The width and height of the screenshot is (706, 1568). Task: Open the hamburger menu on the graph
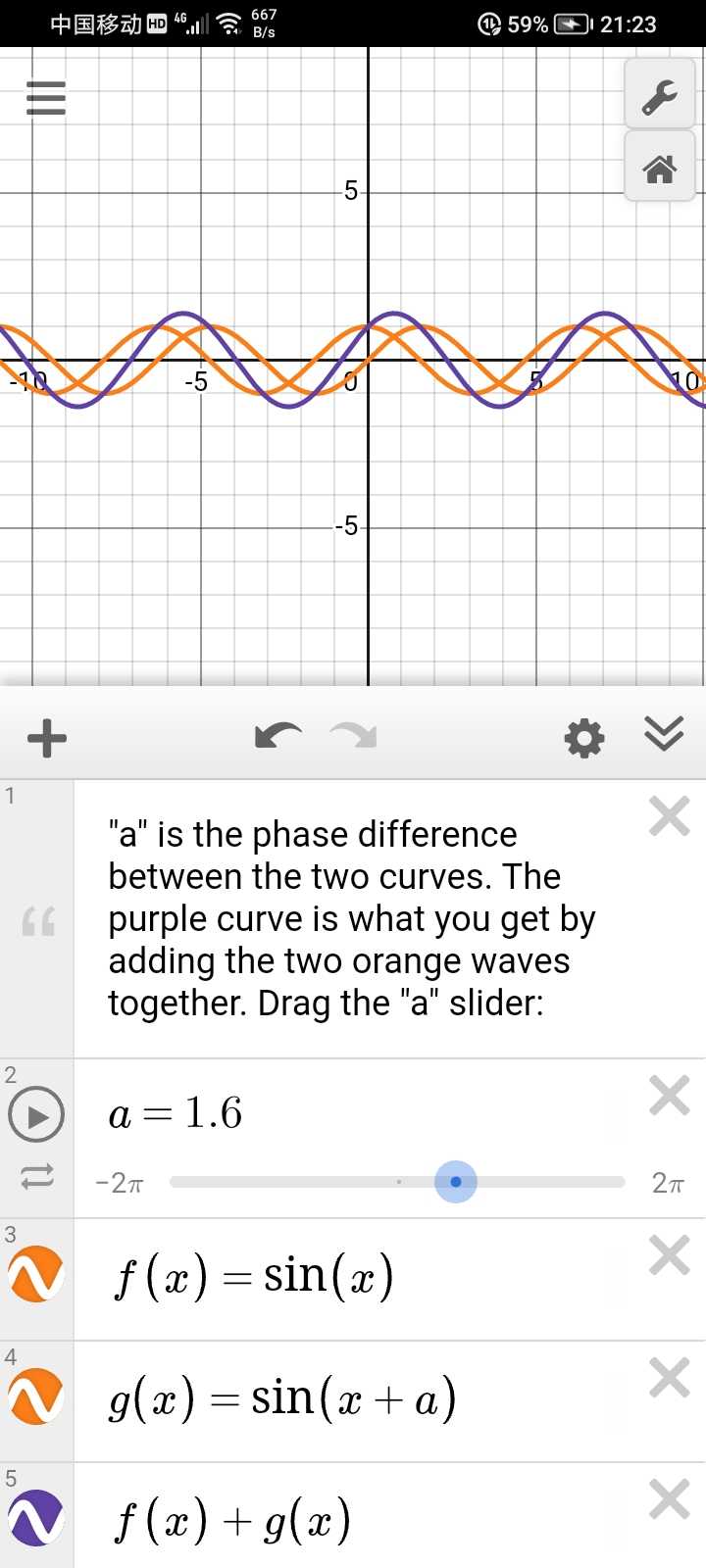[x=45, y=98]
